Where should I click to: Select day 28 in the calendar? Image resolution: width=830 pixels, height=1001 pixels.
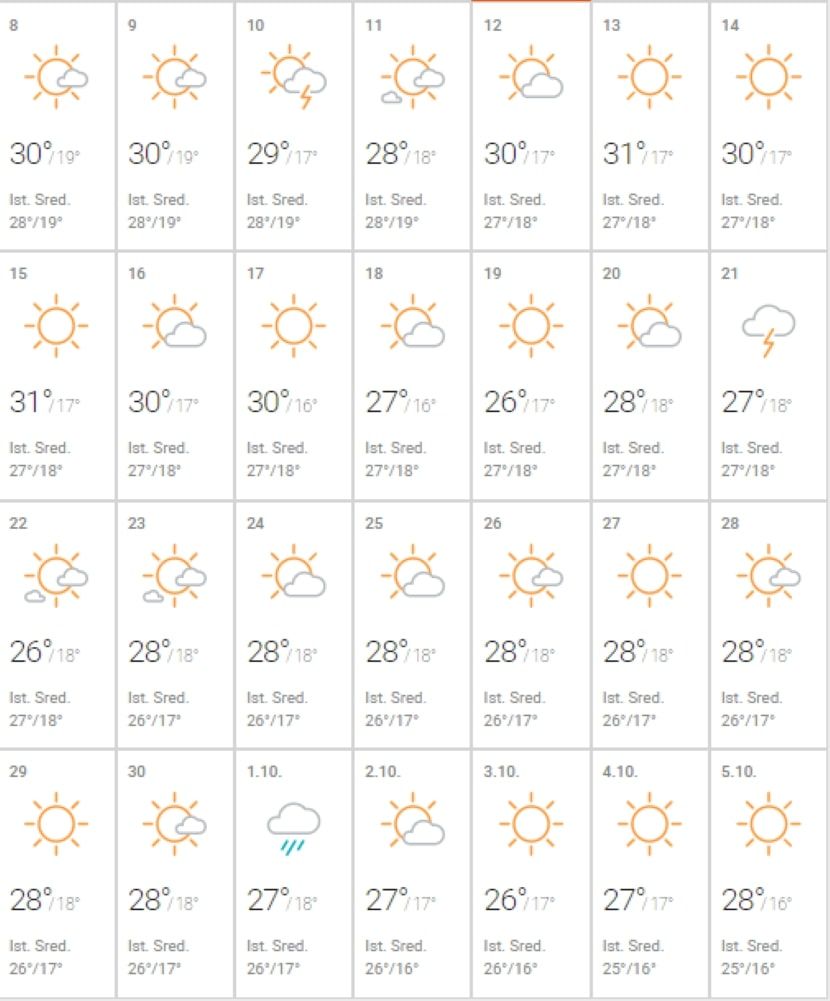(768, 625)
